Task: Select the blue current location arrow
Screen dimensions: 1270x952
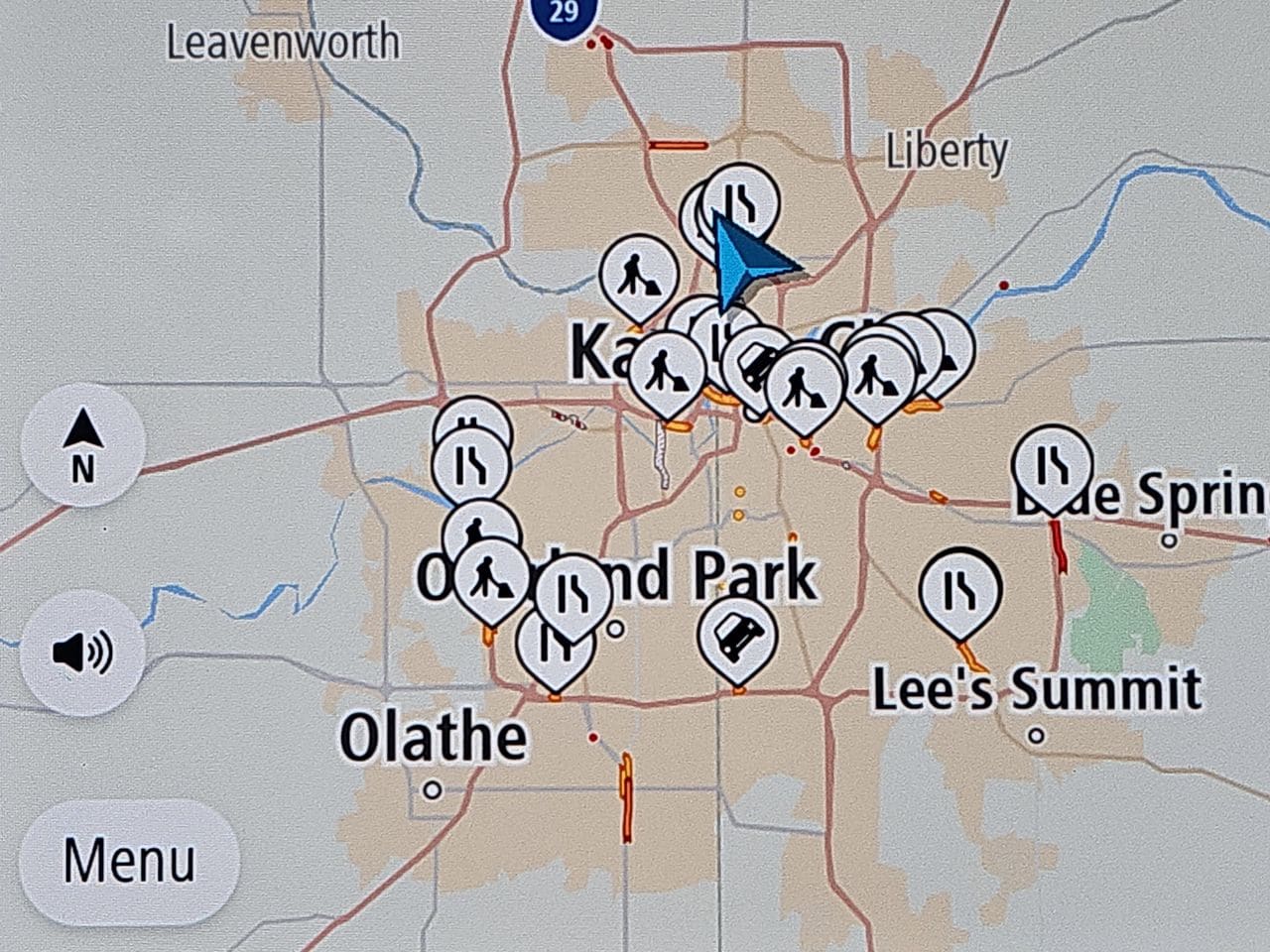Action: [746, 265]
